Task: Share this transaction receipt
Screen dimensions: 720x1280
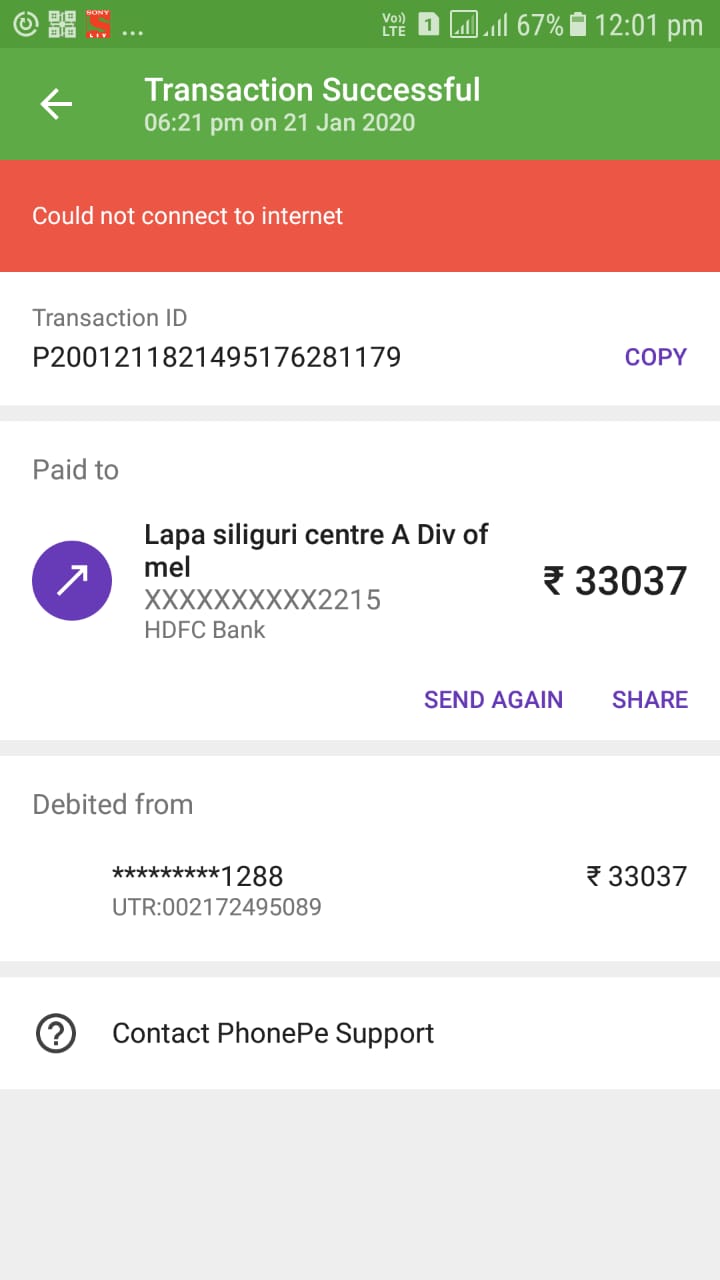Action: click(650, 700)
